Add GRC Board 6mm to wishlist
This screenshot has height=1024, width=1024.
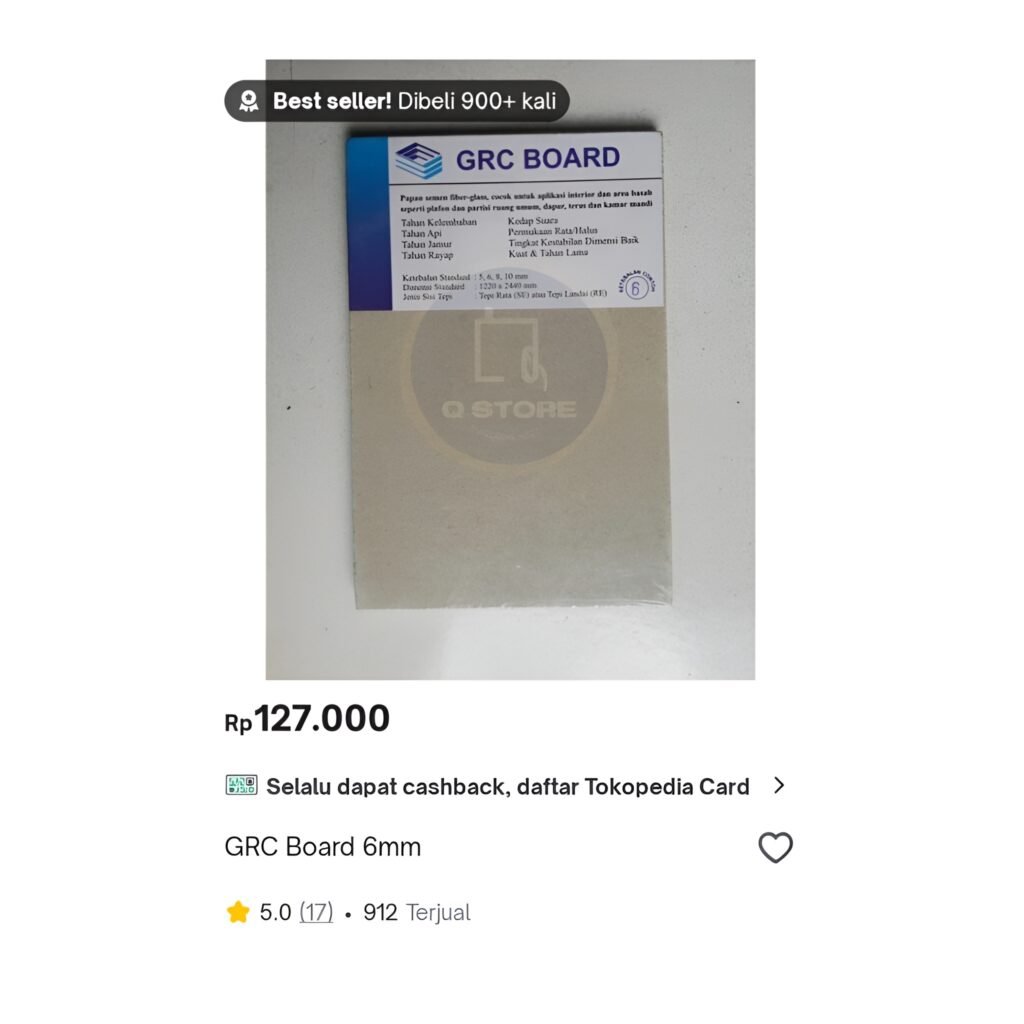click(x=775, y=847)
